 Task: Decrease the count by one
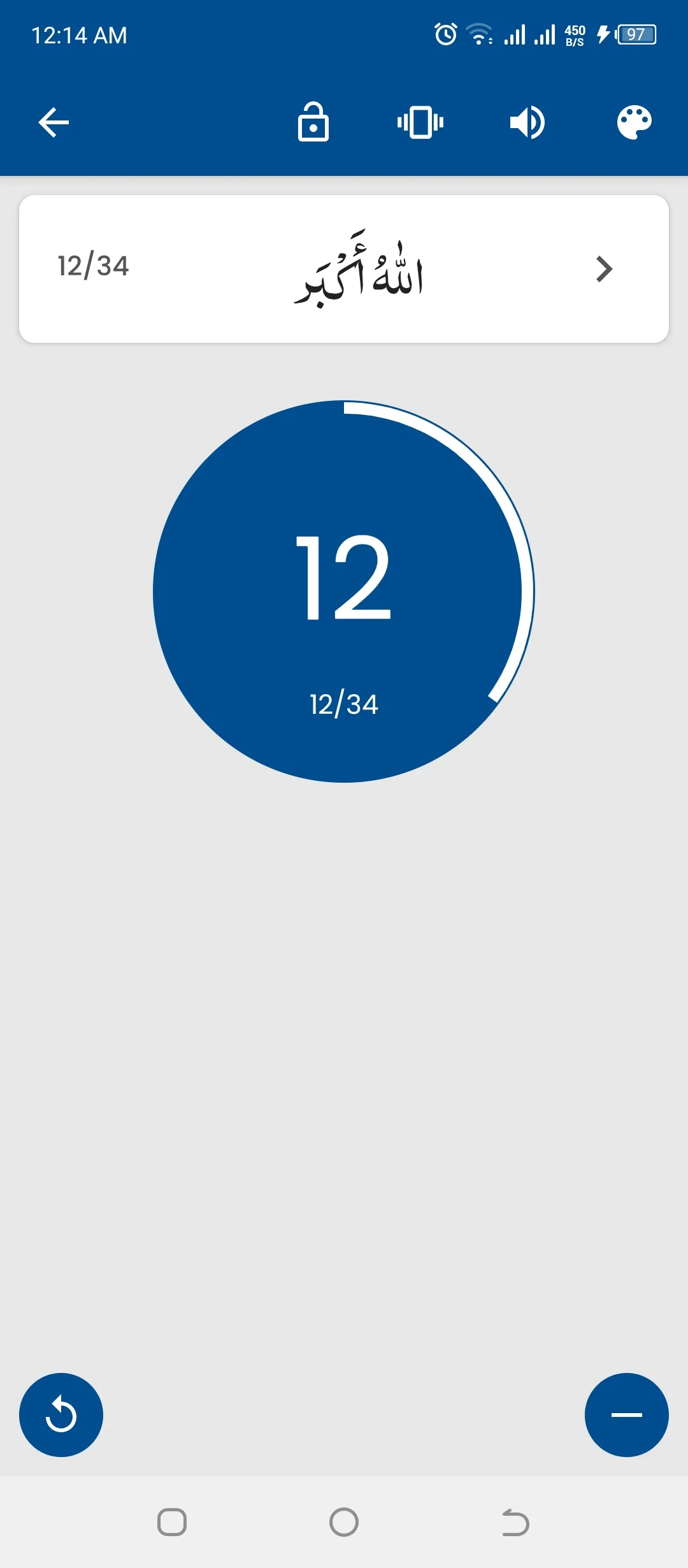[626, 1414]
